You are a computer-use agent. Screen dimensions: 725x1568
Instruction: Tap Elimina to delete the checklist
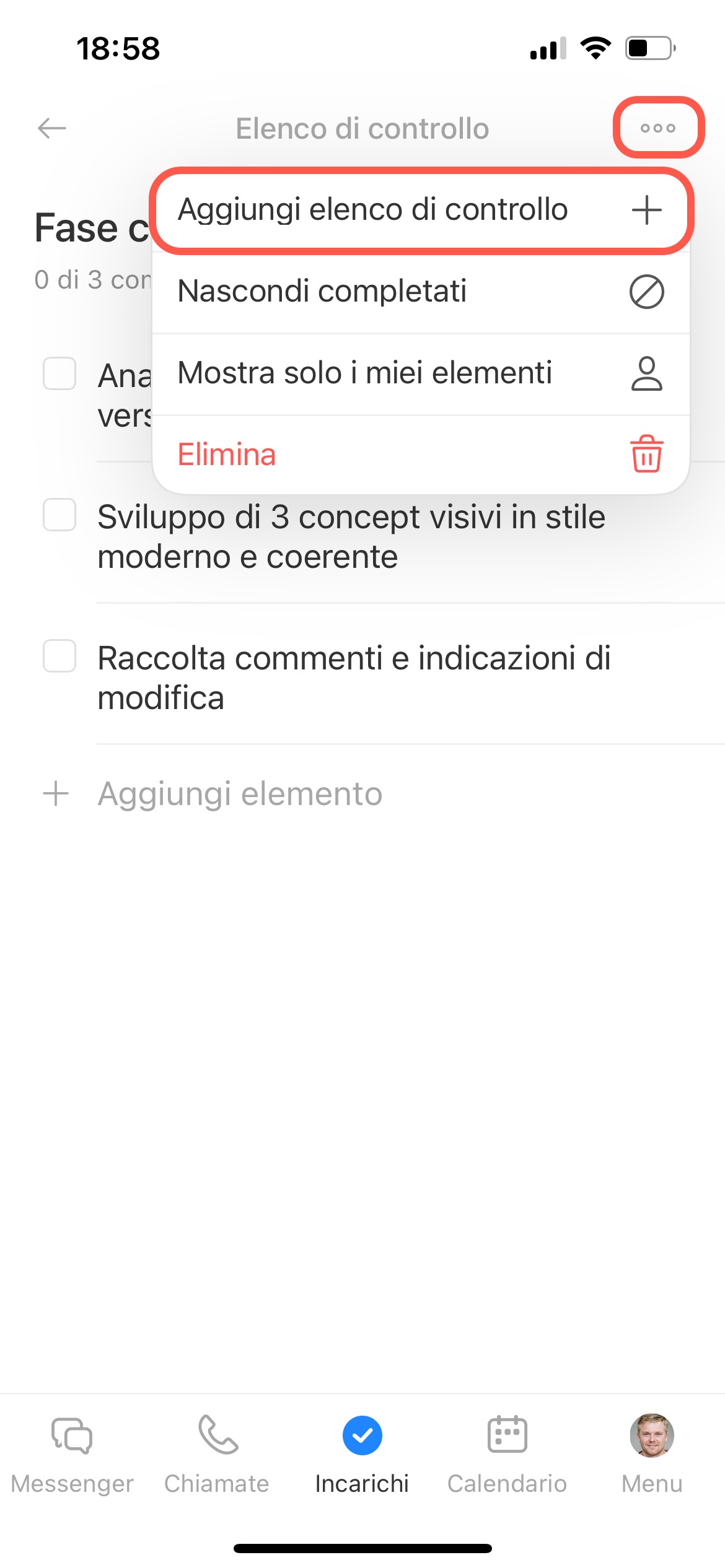421,455
